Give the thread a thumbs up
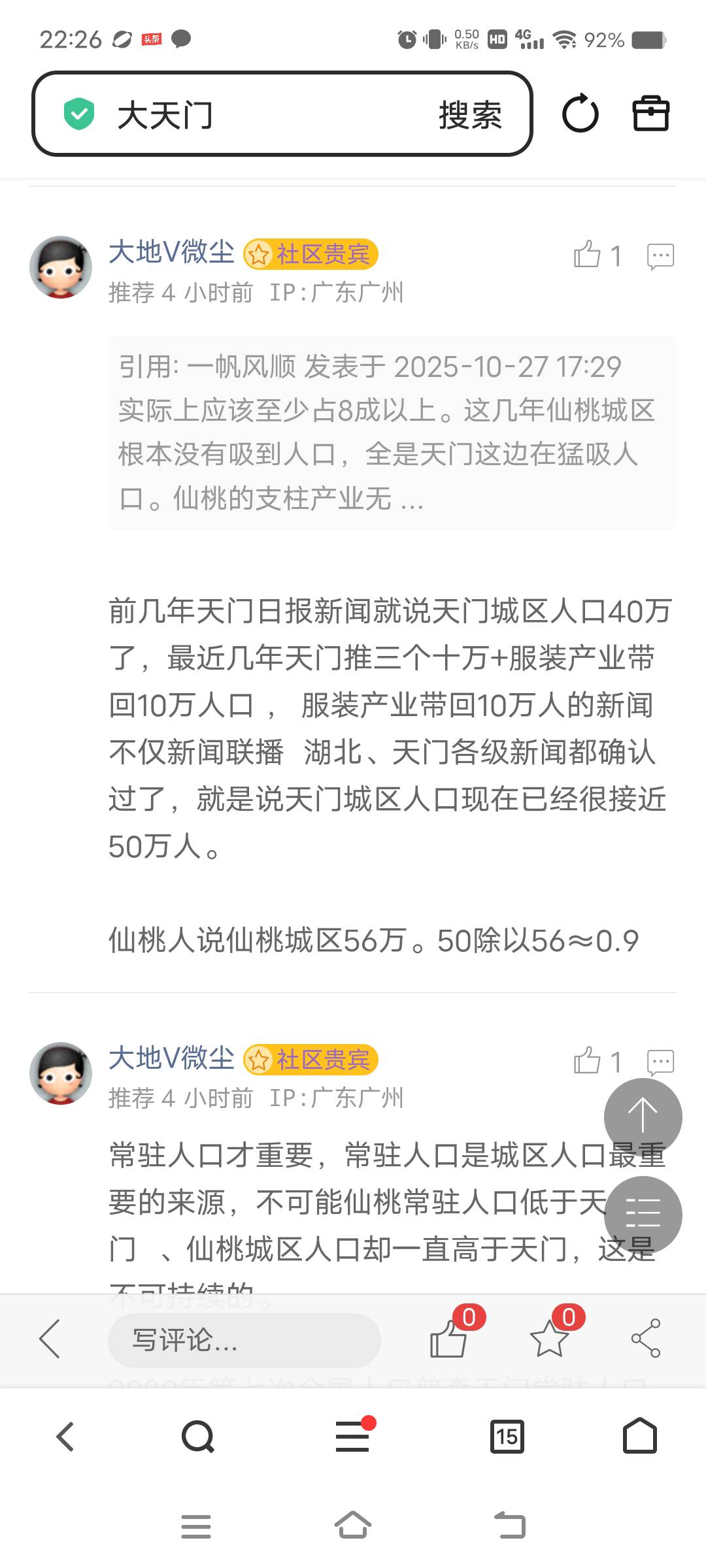The height and width of the screenshot is (1568, 706). [449, 1339]
